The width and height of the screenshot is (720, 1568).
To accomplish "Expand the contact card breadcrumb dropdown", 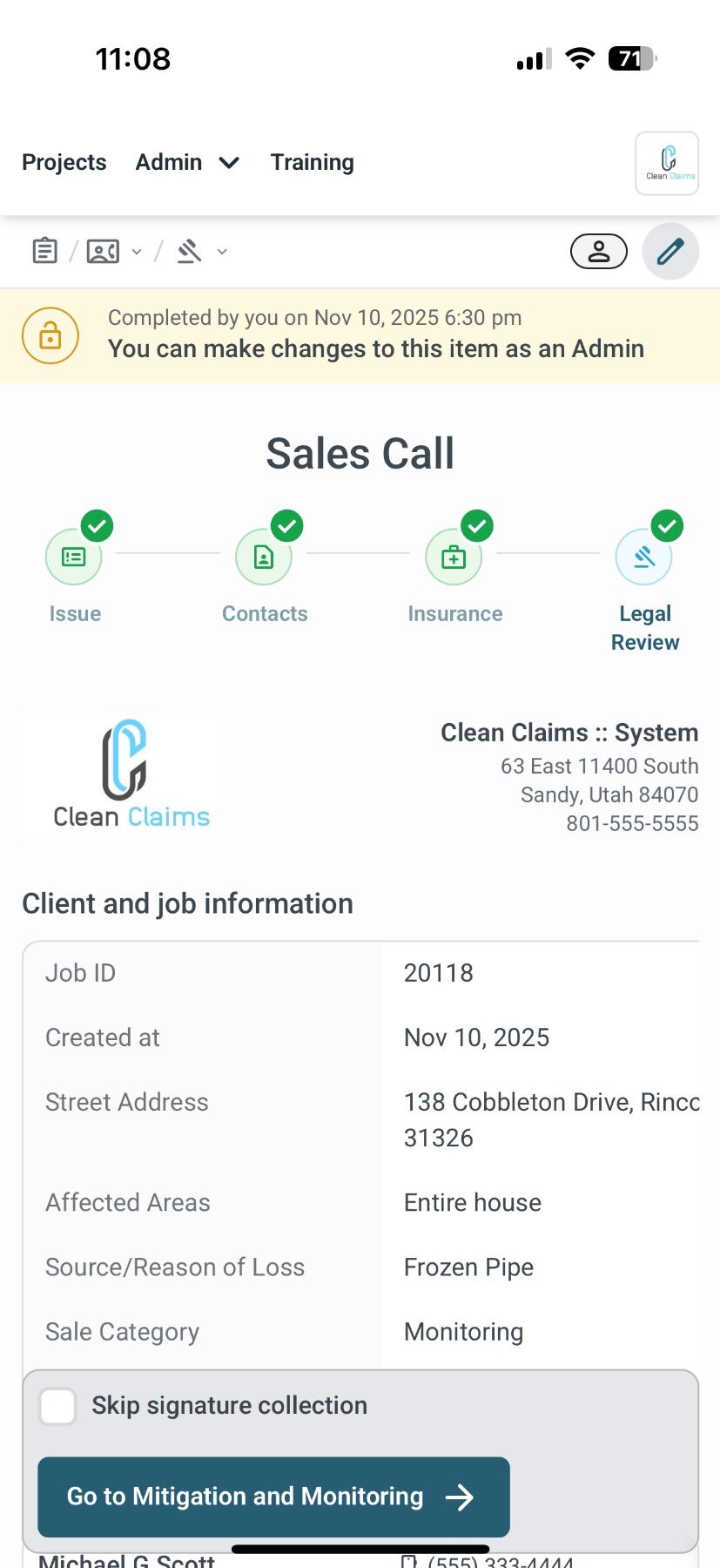I will 114,252.
